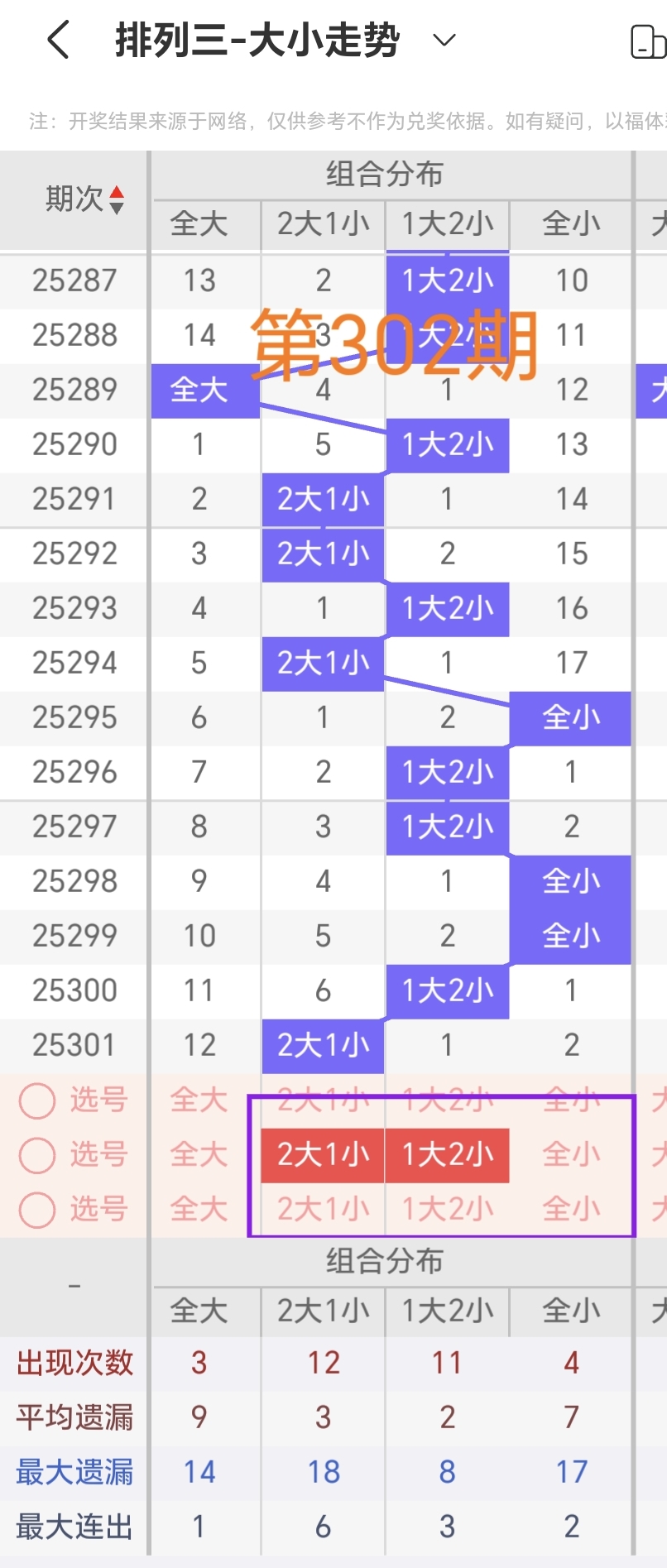Select the third 选号 radio circle
The width and height of the screenshot is (667, 1568).
36,1209
